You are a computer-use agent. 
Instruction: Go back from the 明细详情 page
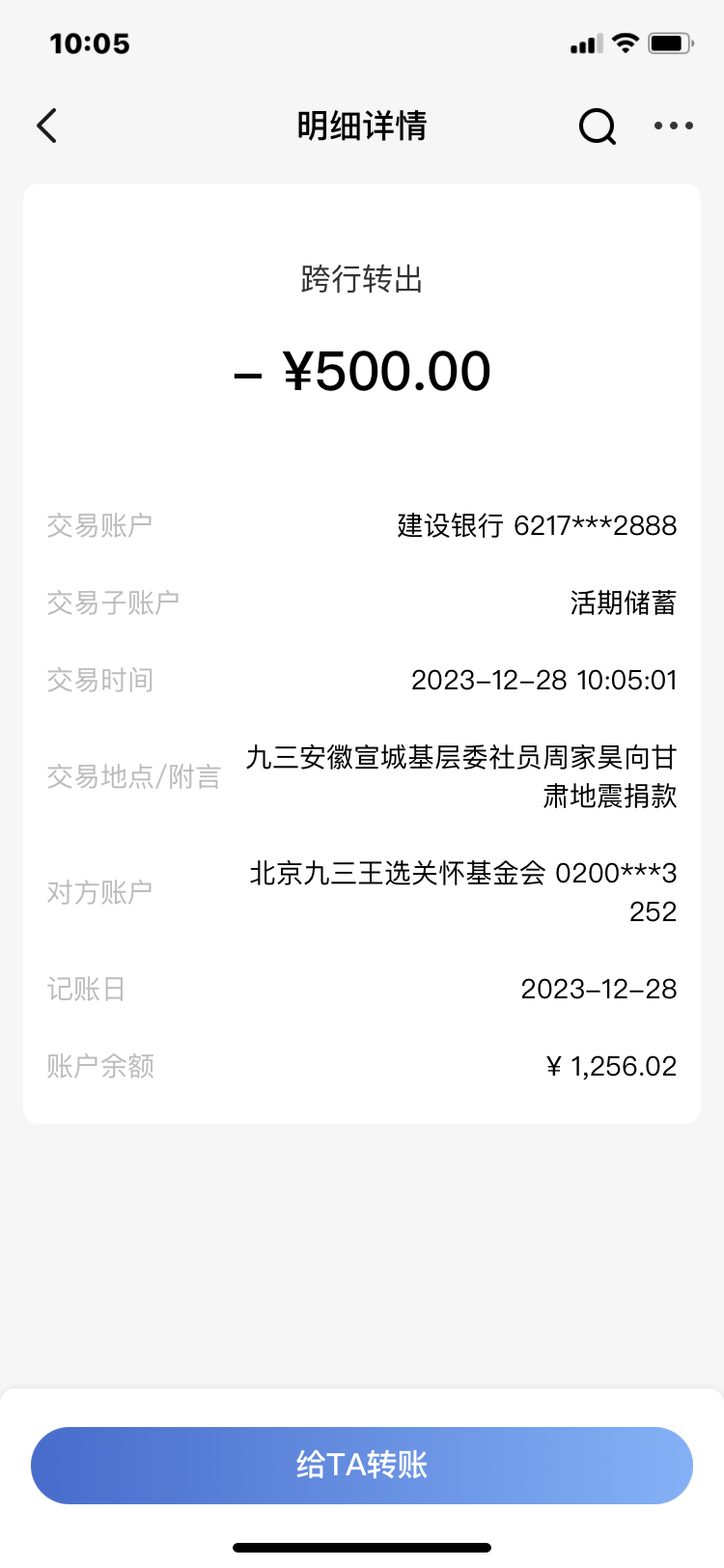coord(46,126)
